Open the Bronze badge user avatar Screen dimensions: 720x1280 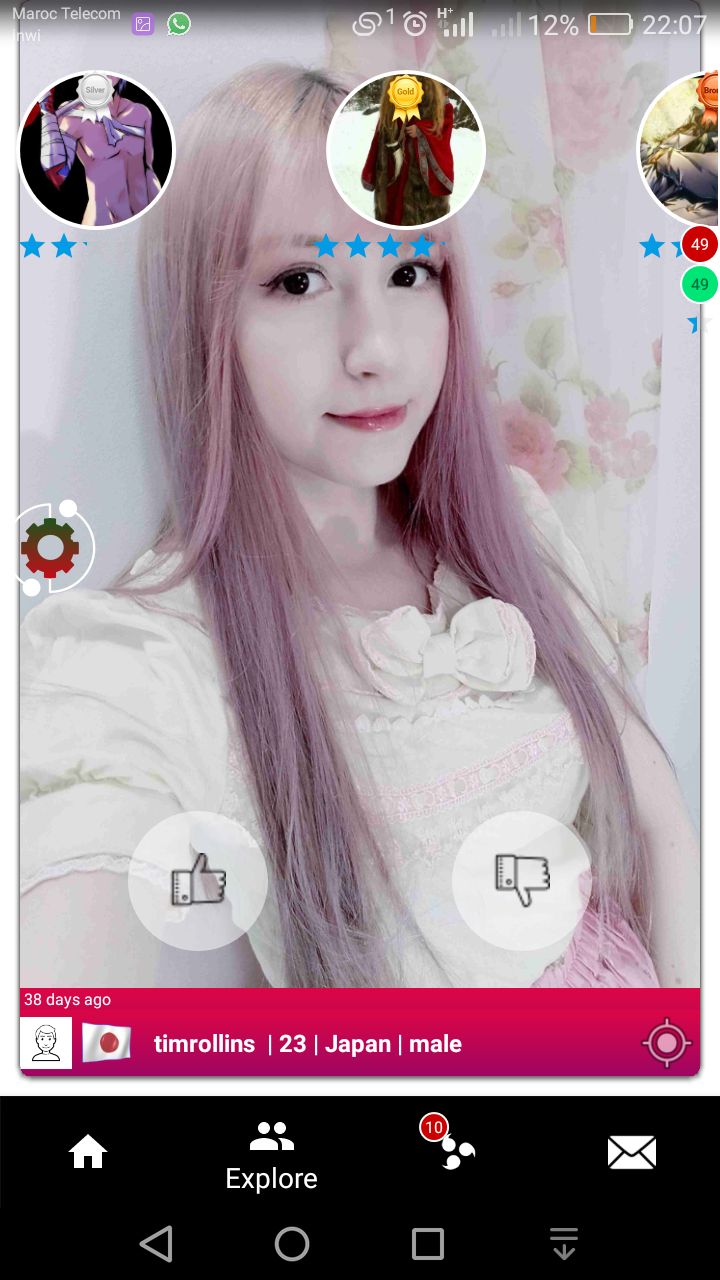pyautogui.click(x=679, y=150)
